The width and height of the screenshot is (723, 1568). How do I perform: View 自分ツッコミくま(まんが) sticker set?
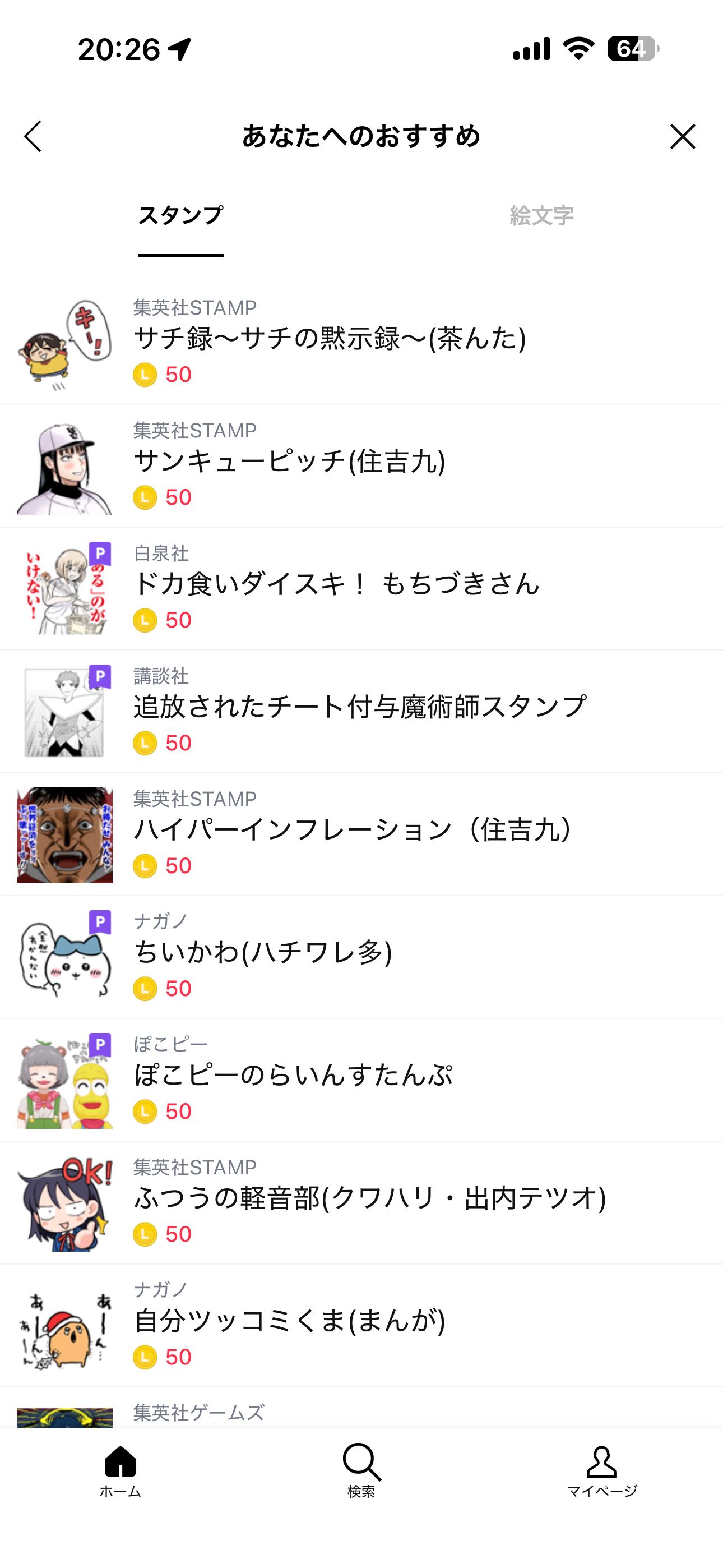click(290, 1321)
